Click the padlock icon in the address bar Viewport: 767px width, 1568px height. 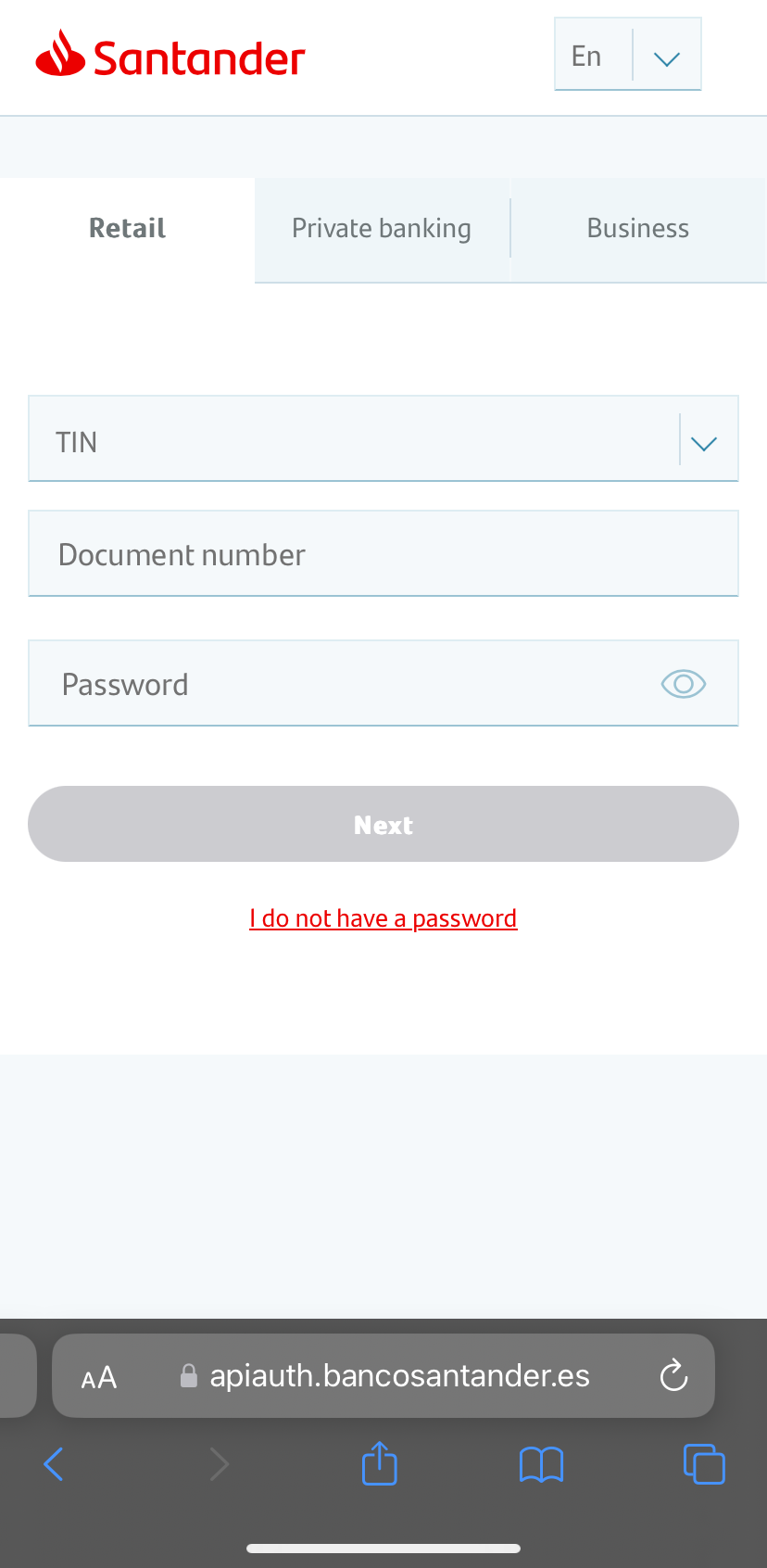point(189,1376)
